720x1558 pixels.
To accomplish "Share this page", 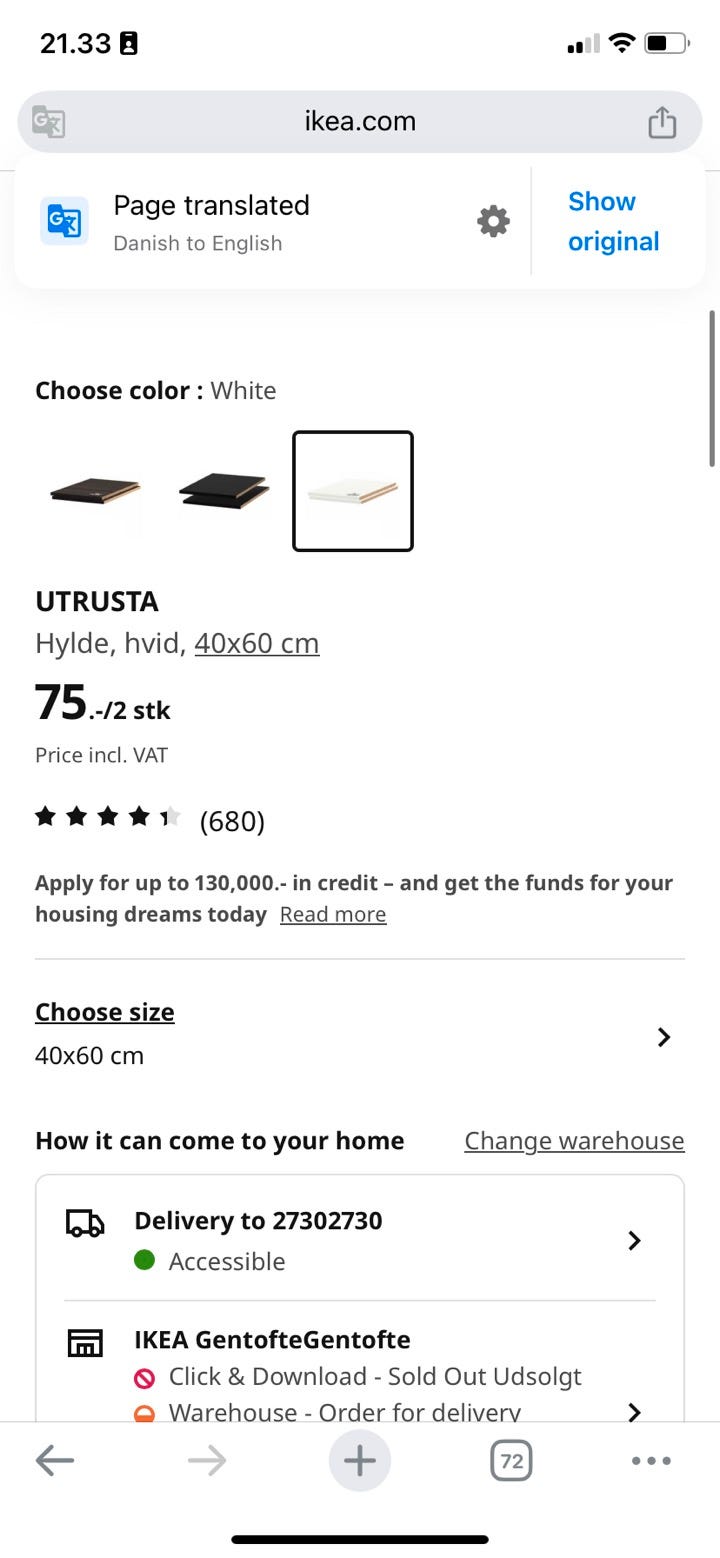I will tap(662, 123).
